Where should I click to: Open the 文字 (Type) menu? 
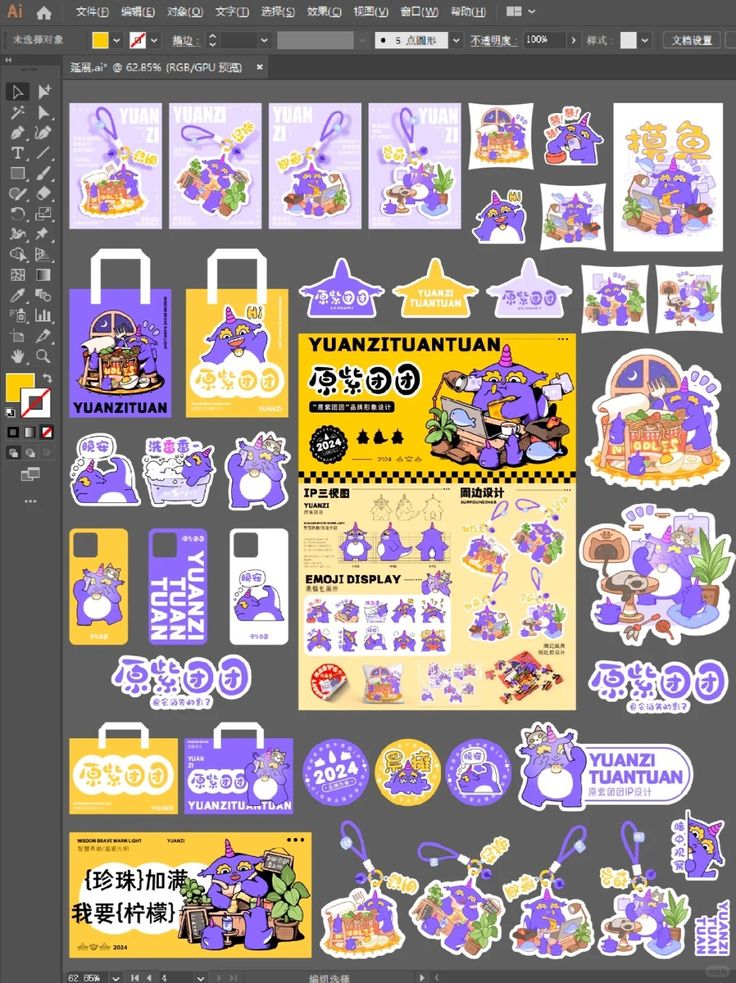232,12
